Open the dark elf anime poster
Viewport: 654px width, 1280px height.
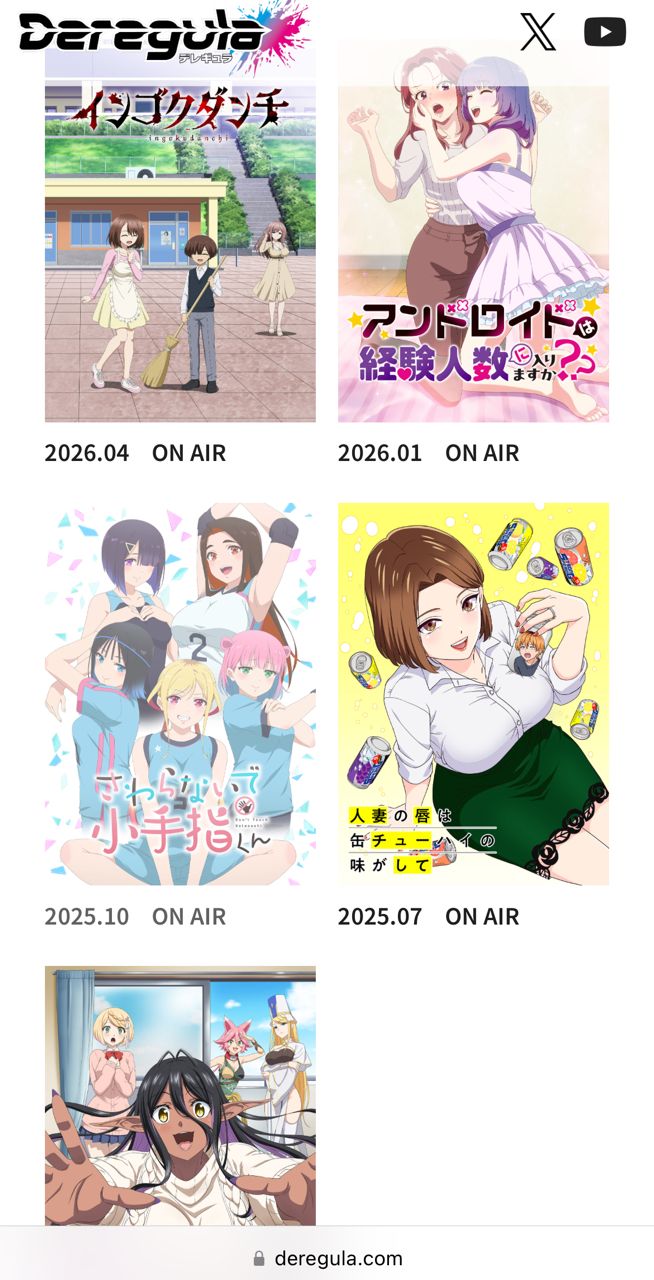click(x=180, y=1095)
